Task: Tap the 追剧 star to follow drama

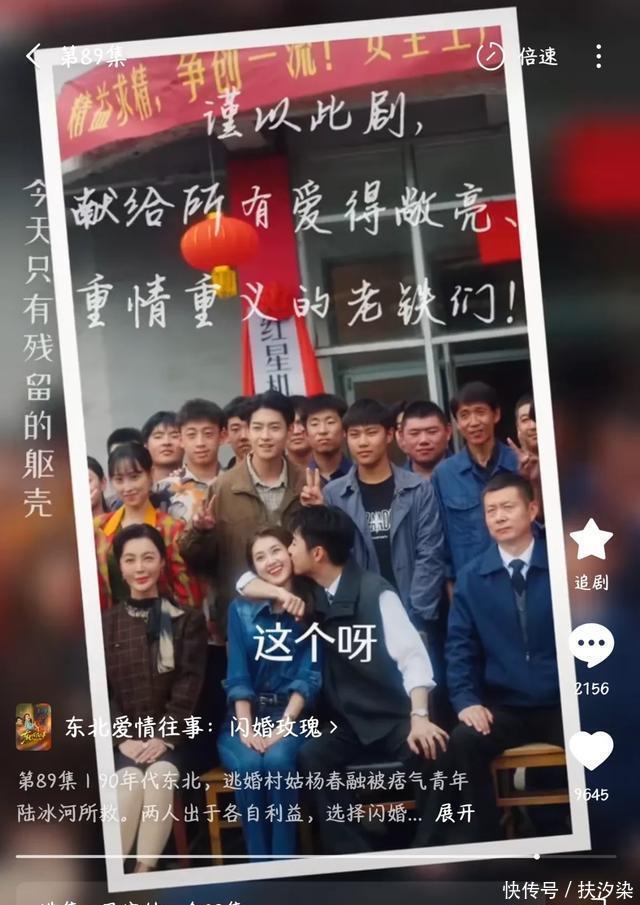Action: coord(591,541)
